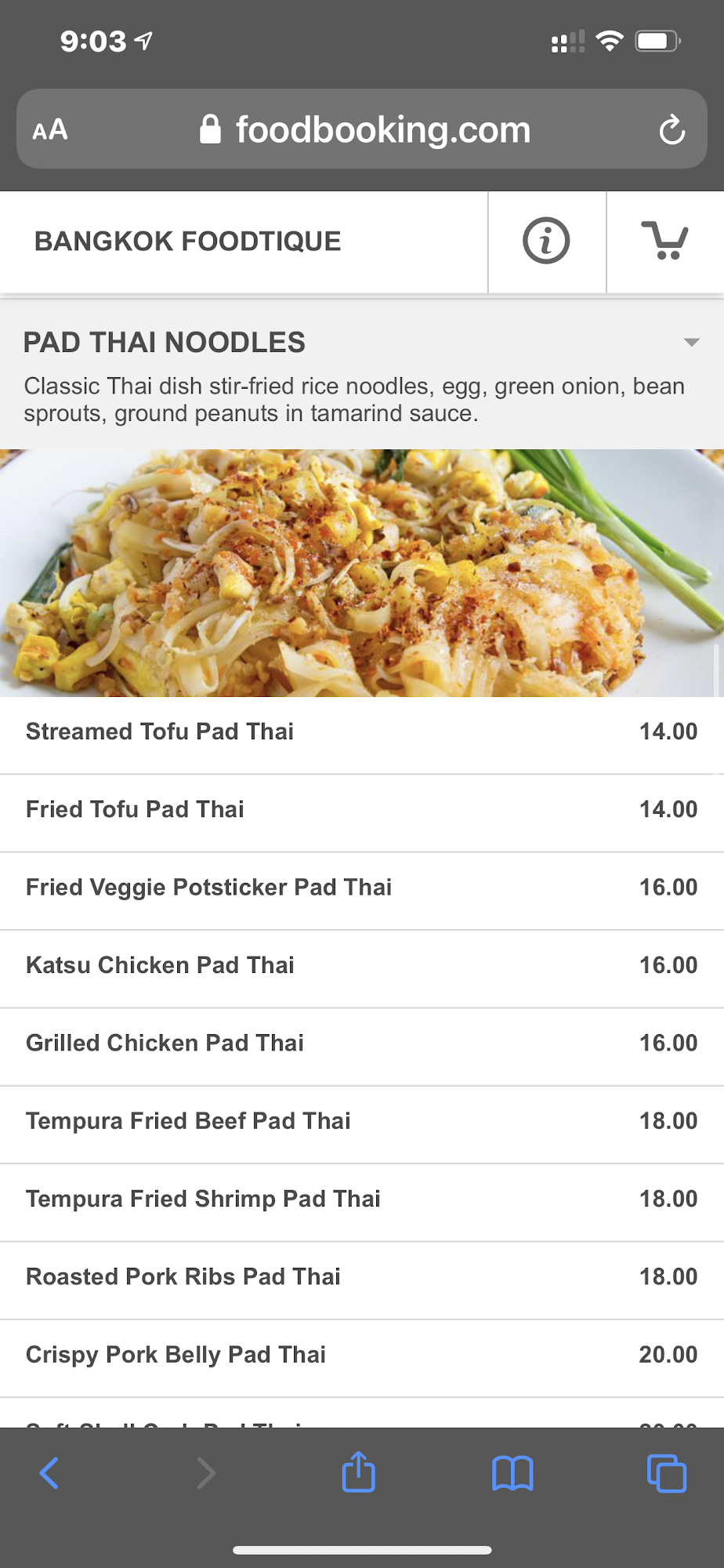Order Tempura Fried Shrimp Pad Thai
724x1568 pixels.
360,1199
